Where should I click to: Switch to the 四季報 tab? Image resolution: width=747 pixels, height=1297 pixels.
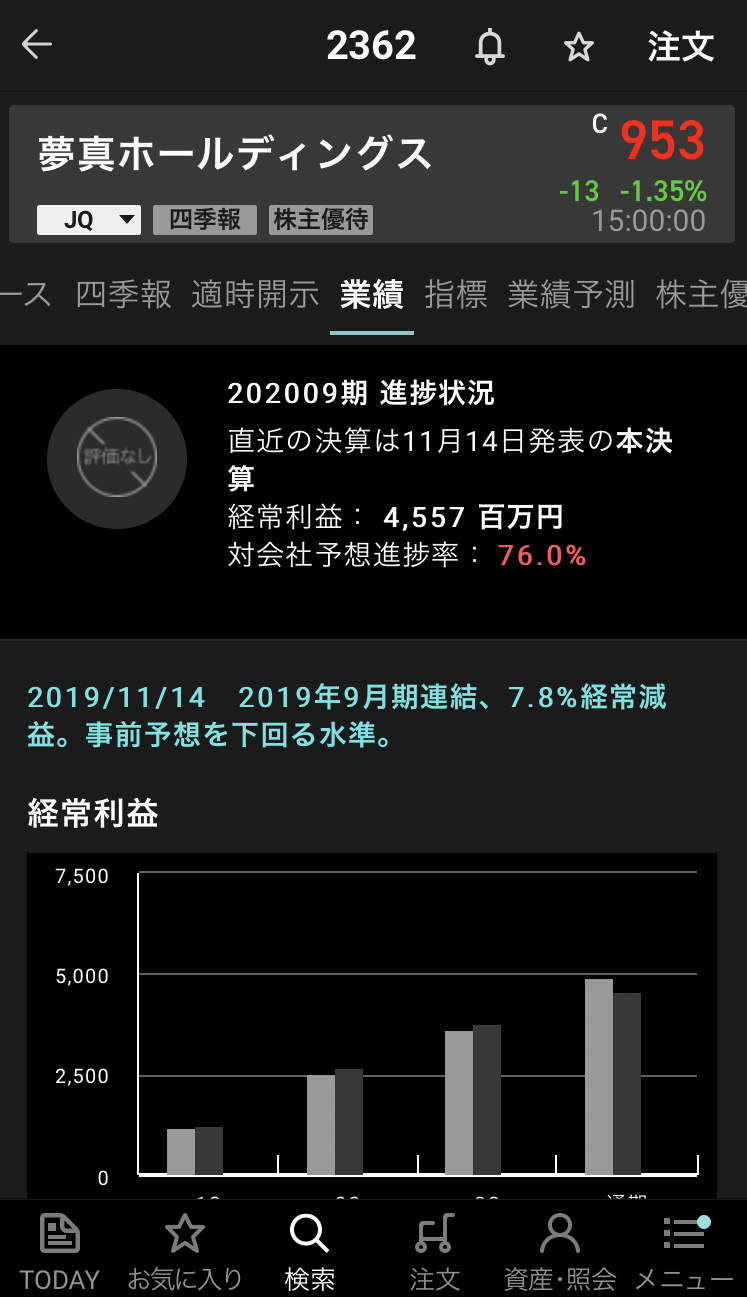point(124,295)
